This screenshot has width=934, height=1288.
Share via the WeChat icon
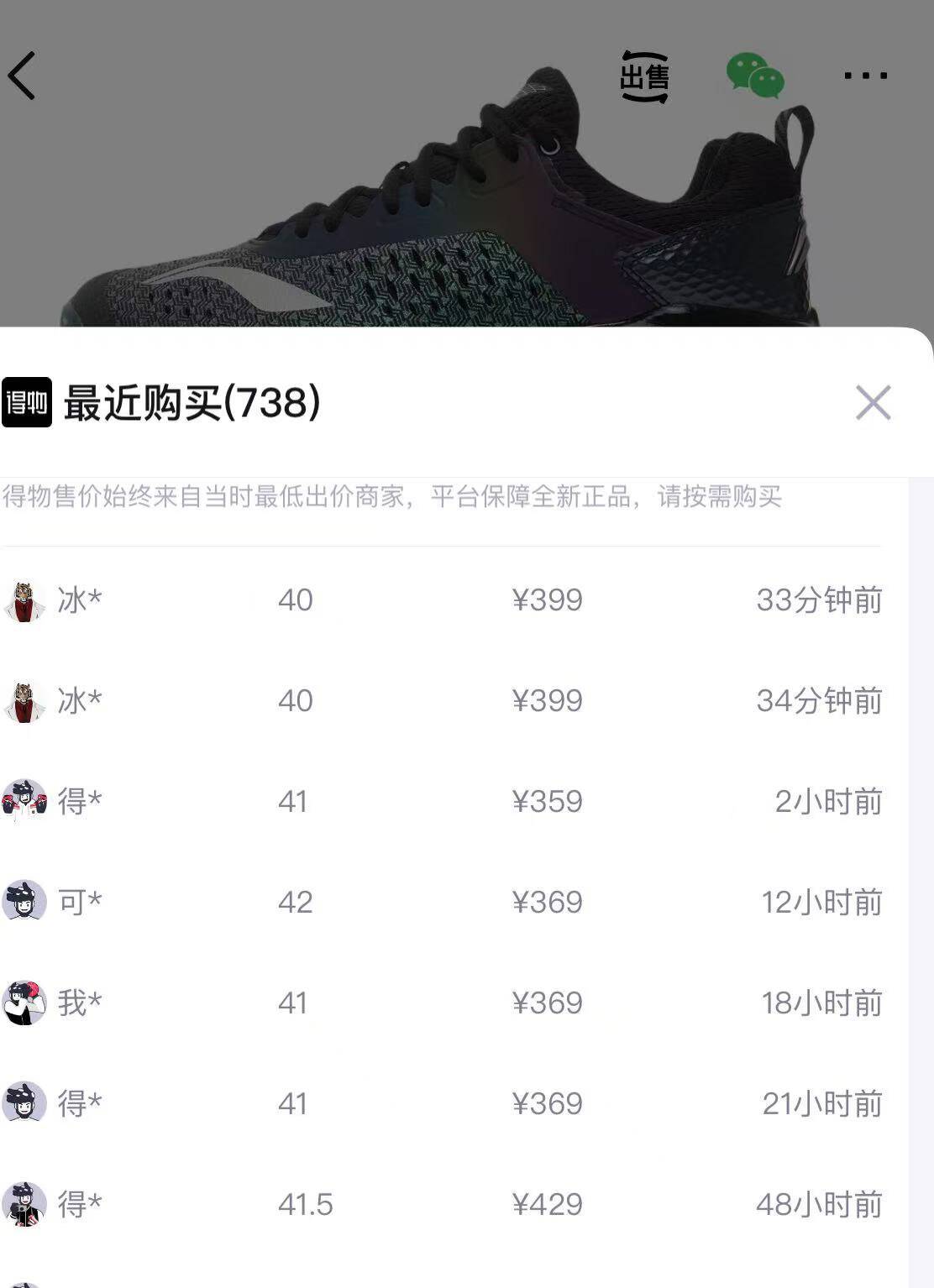tap(755, 76)
